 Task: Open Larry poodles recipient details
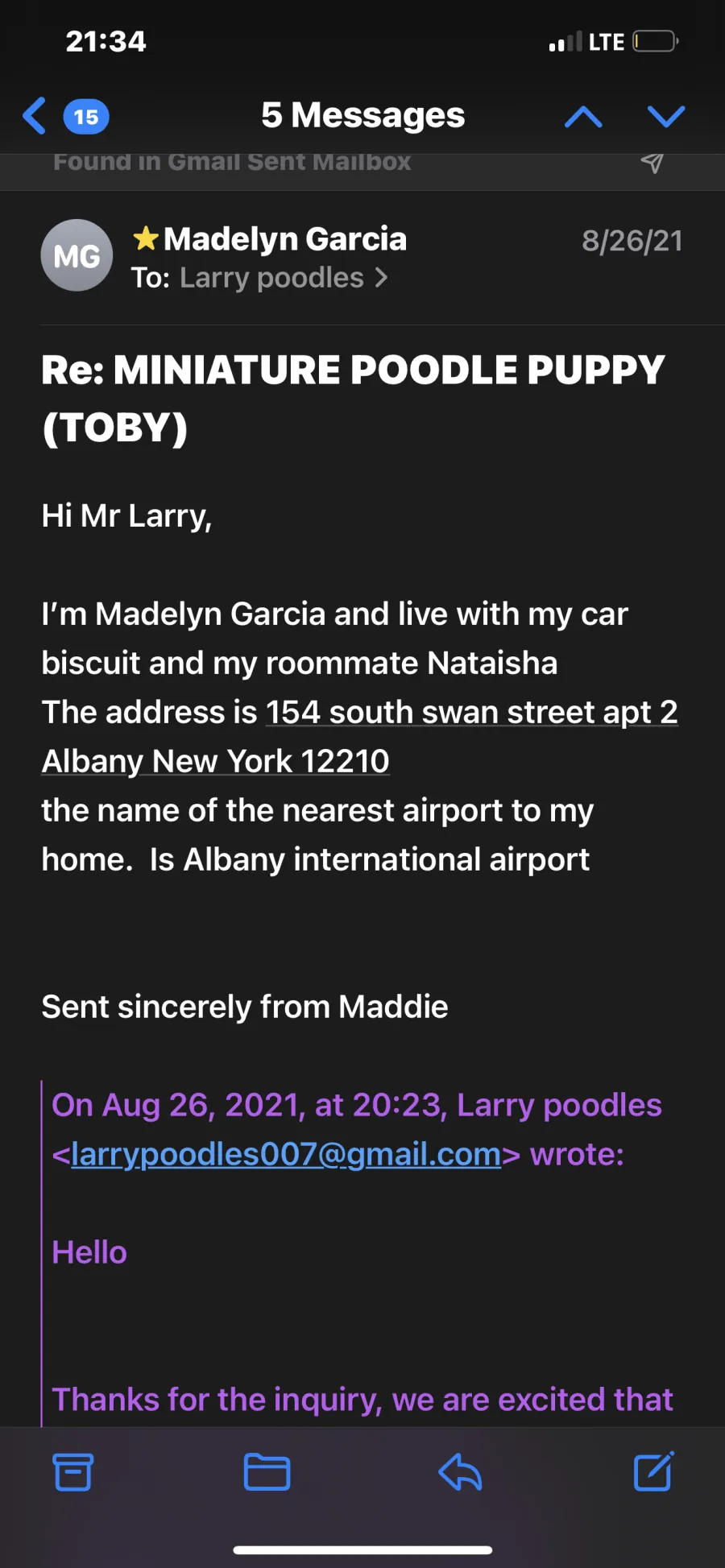(284, 278)
